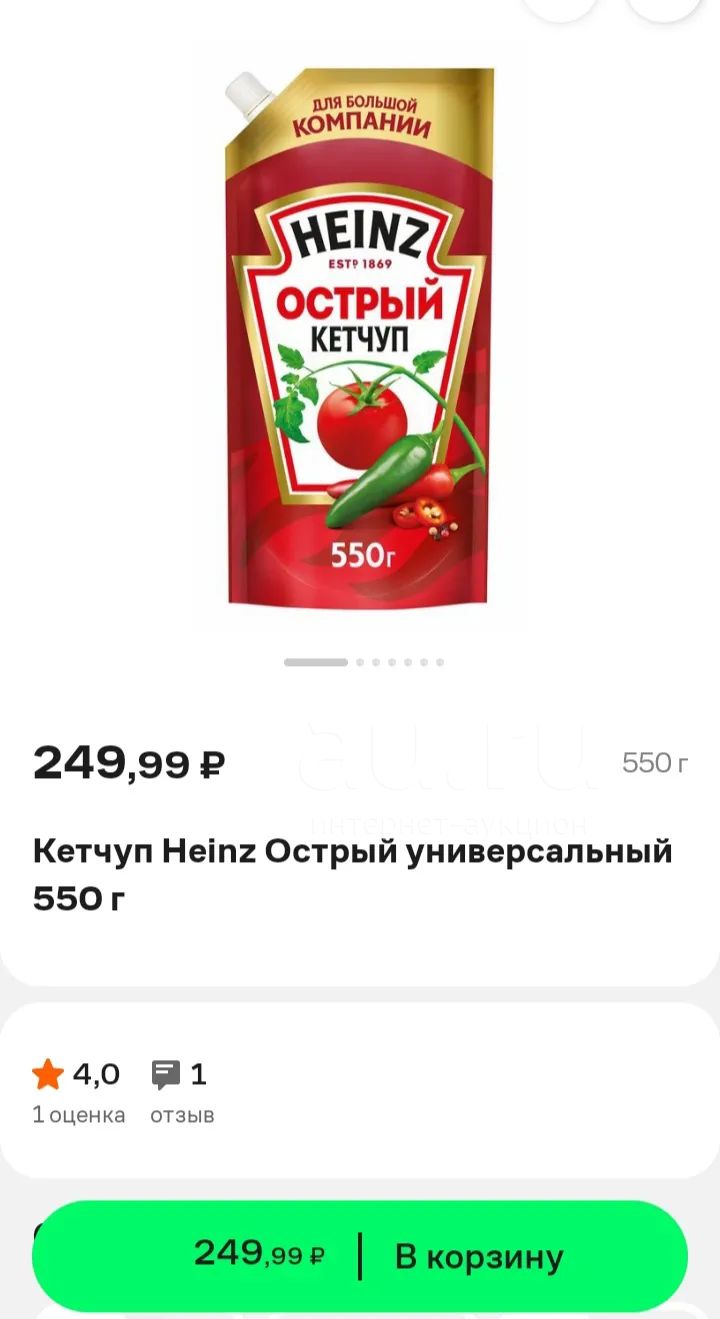720x1319 pixels.
Task: Open the Heinz ketchup product image
Action: point(359,338)
